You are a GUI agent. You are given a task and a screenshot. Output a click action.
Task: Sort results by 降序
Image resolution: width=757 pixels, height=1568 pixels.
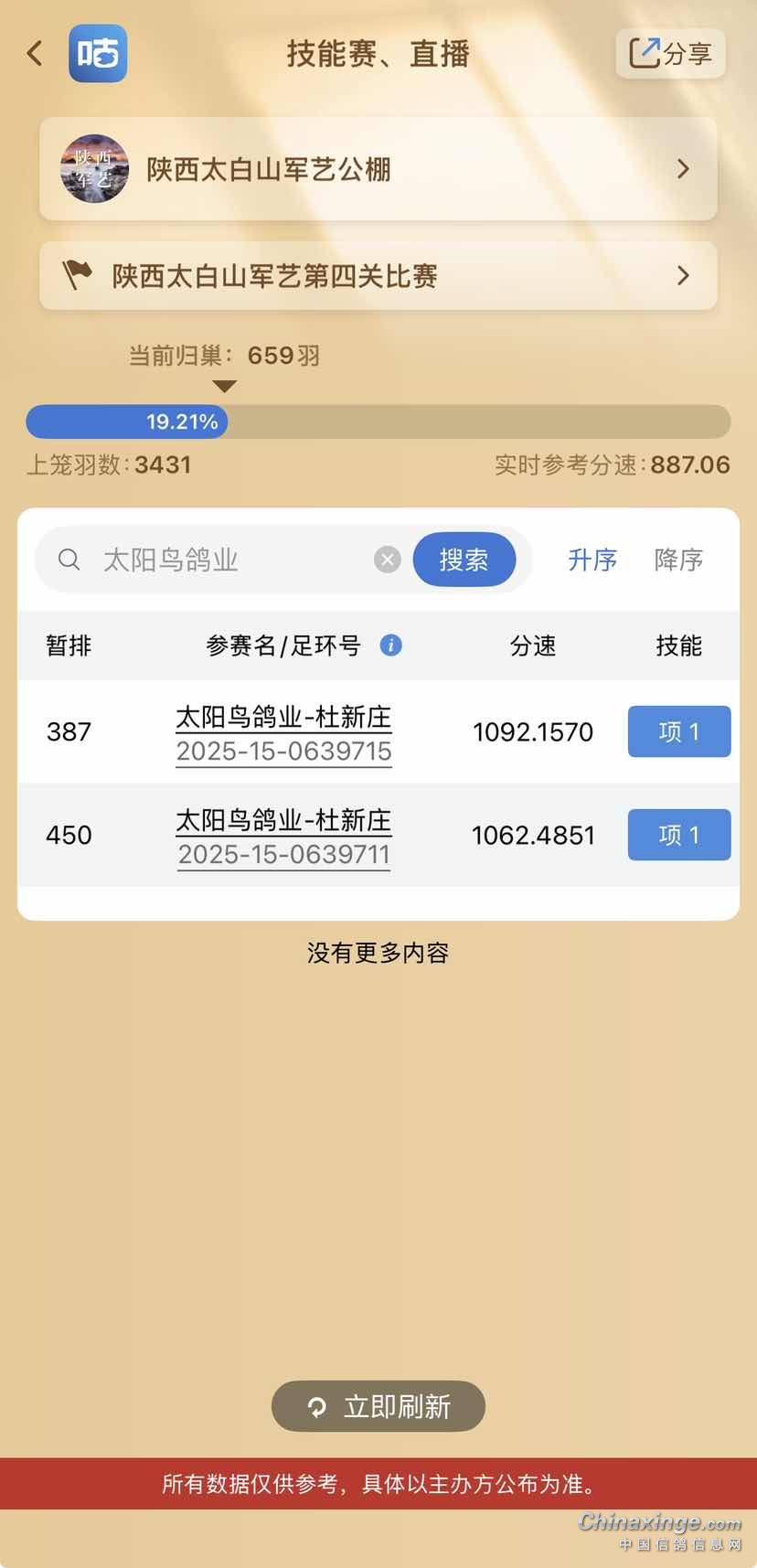678,560
